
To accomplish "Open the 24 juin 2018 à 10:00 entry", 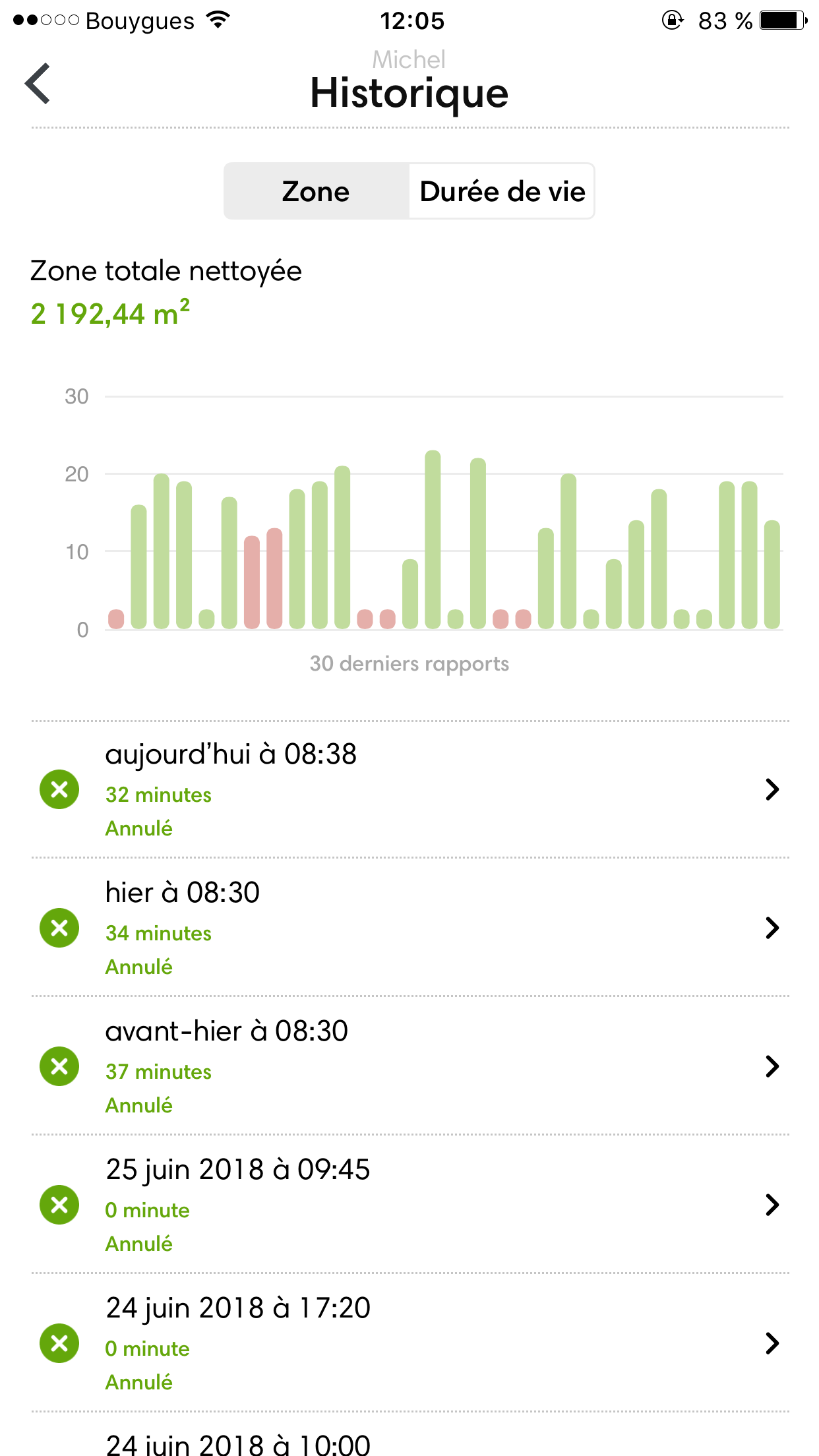I will (409, 1443).
